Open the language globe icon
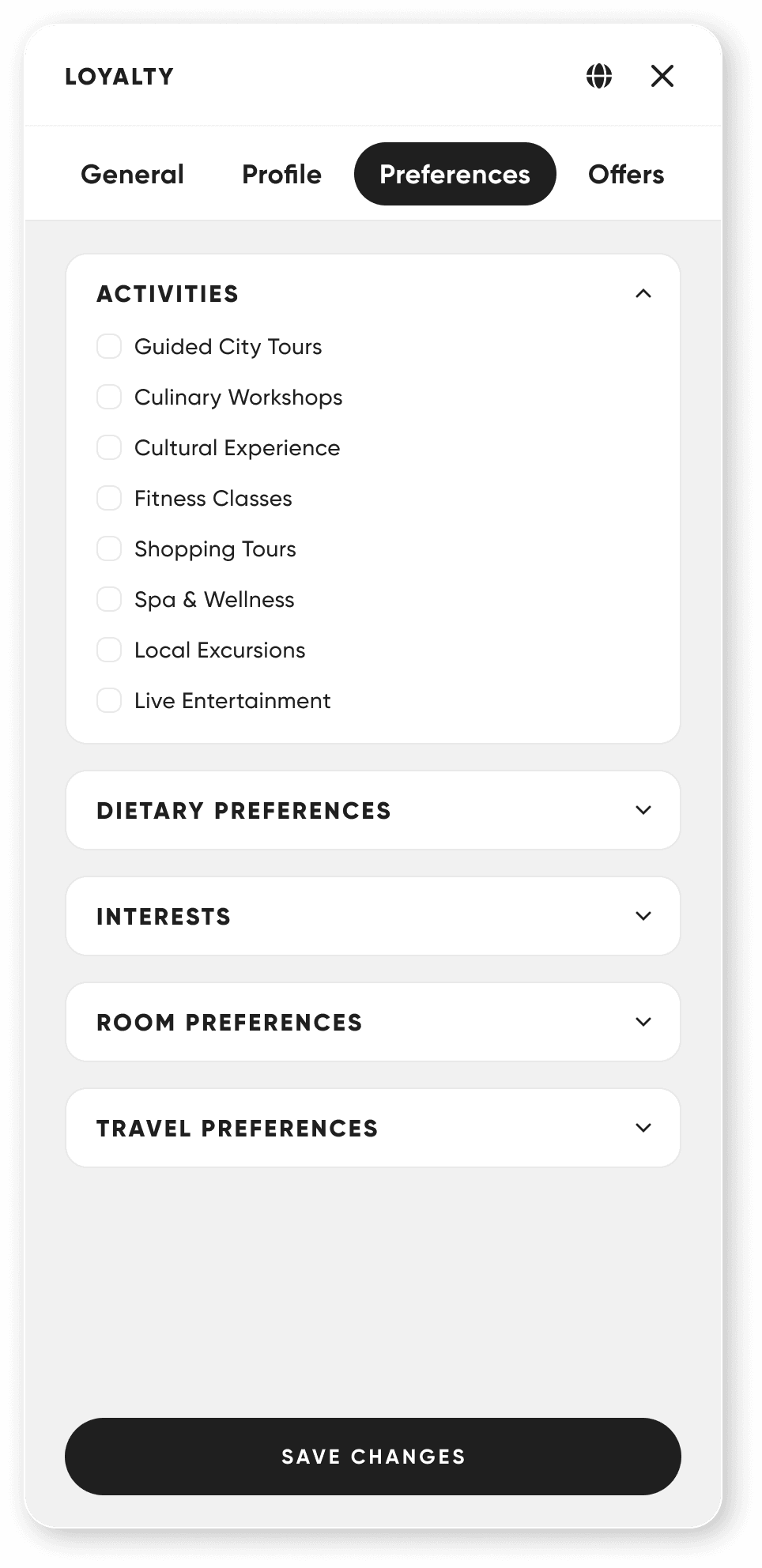 click(599, 76)
